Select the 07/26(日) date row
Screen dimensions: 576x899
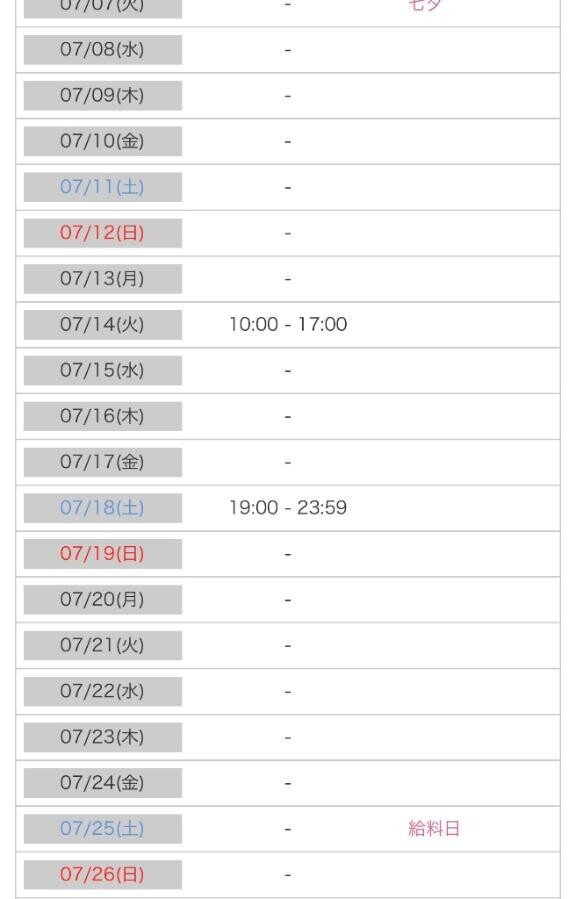click(x=288, y=875)
